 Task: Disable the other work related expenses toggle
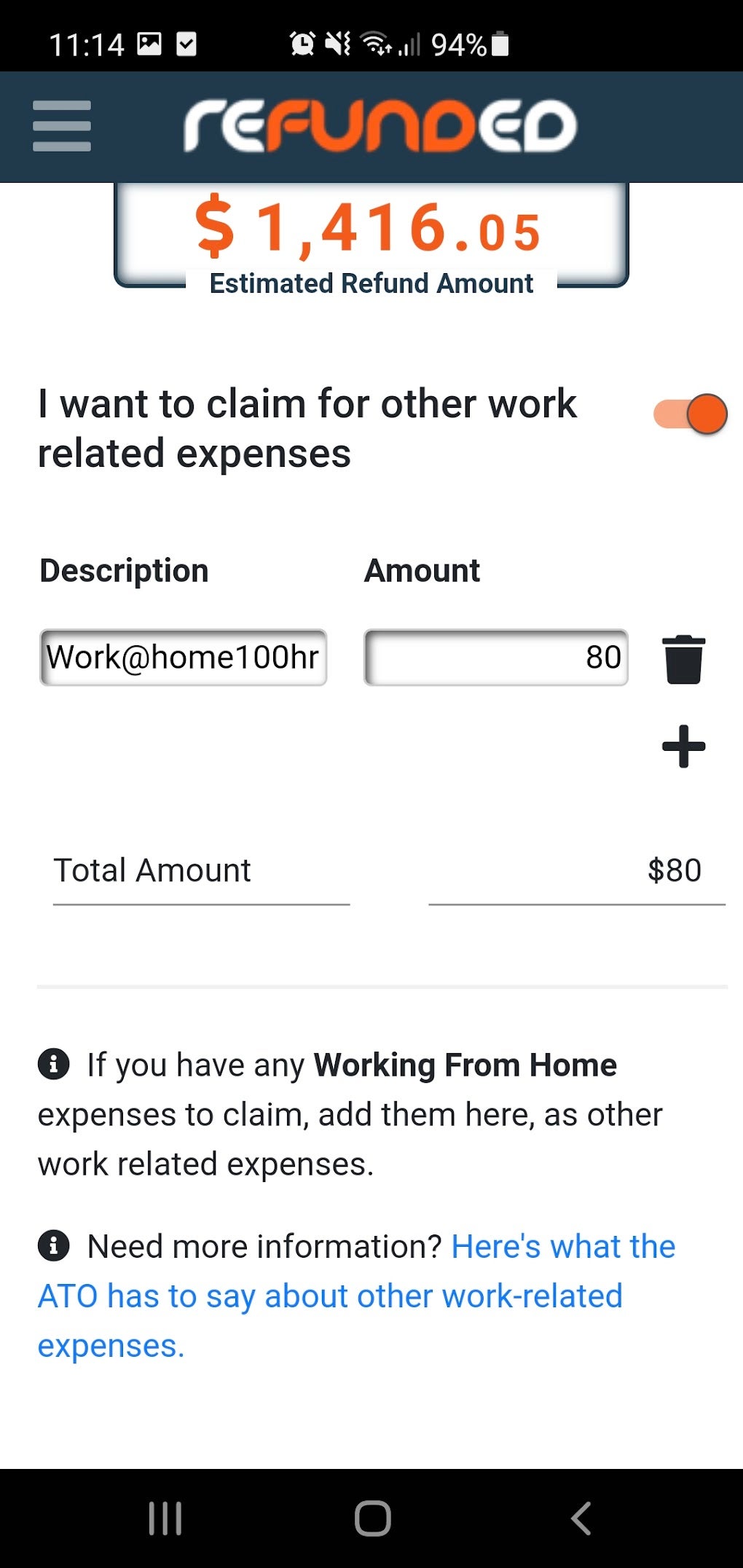click(691, 414)
